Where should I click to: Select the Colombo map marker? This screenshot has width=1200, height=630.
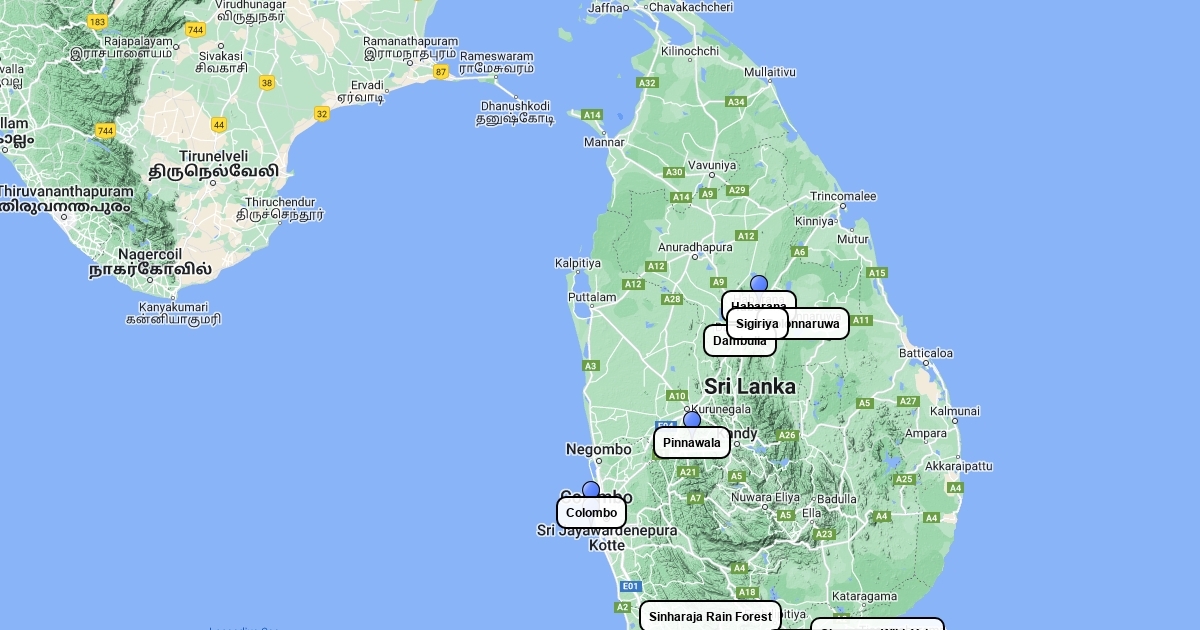(591, 490)
